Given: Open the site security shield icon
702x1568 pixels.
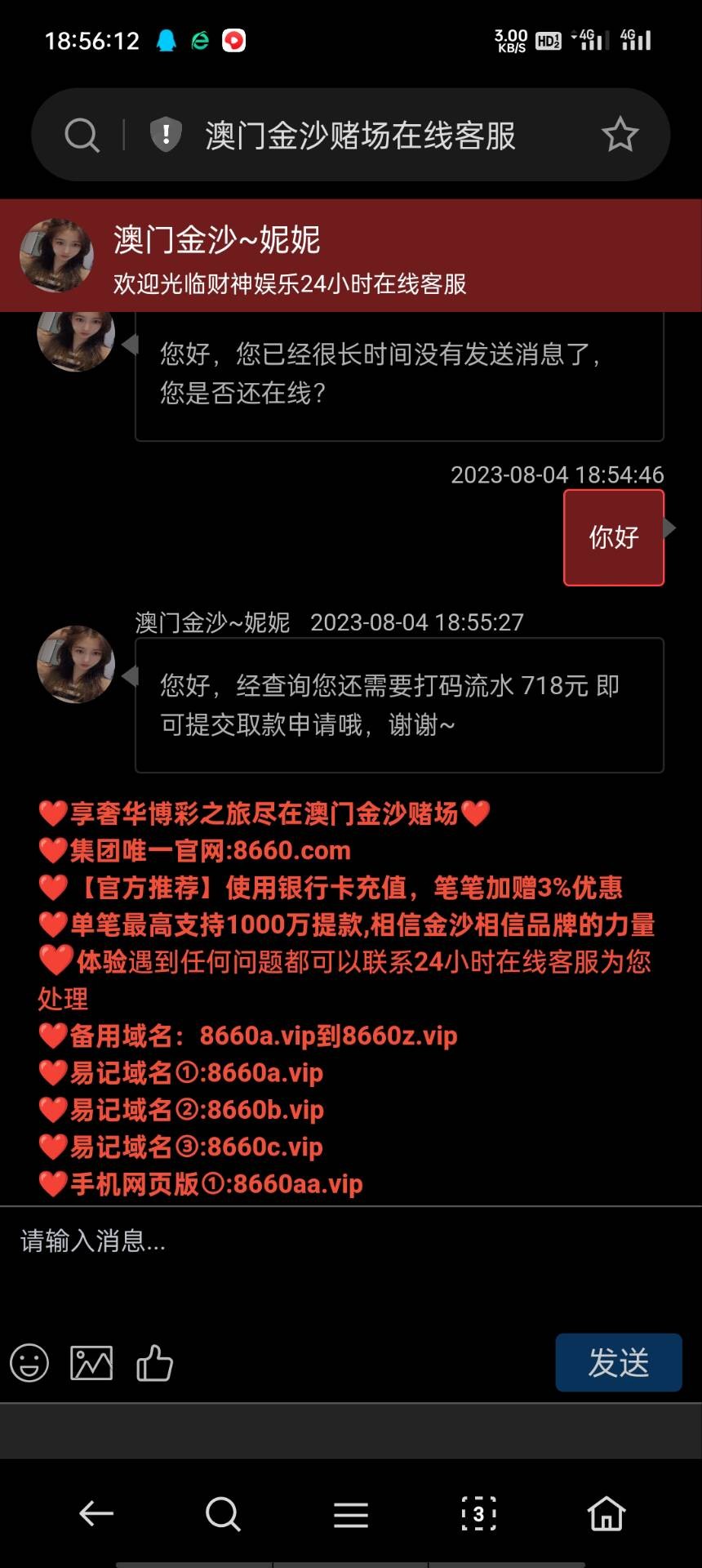Looking at the screenshot, I should pyautogui.click(x=166, y=135).
